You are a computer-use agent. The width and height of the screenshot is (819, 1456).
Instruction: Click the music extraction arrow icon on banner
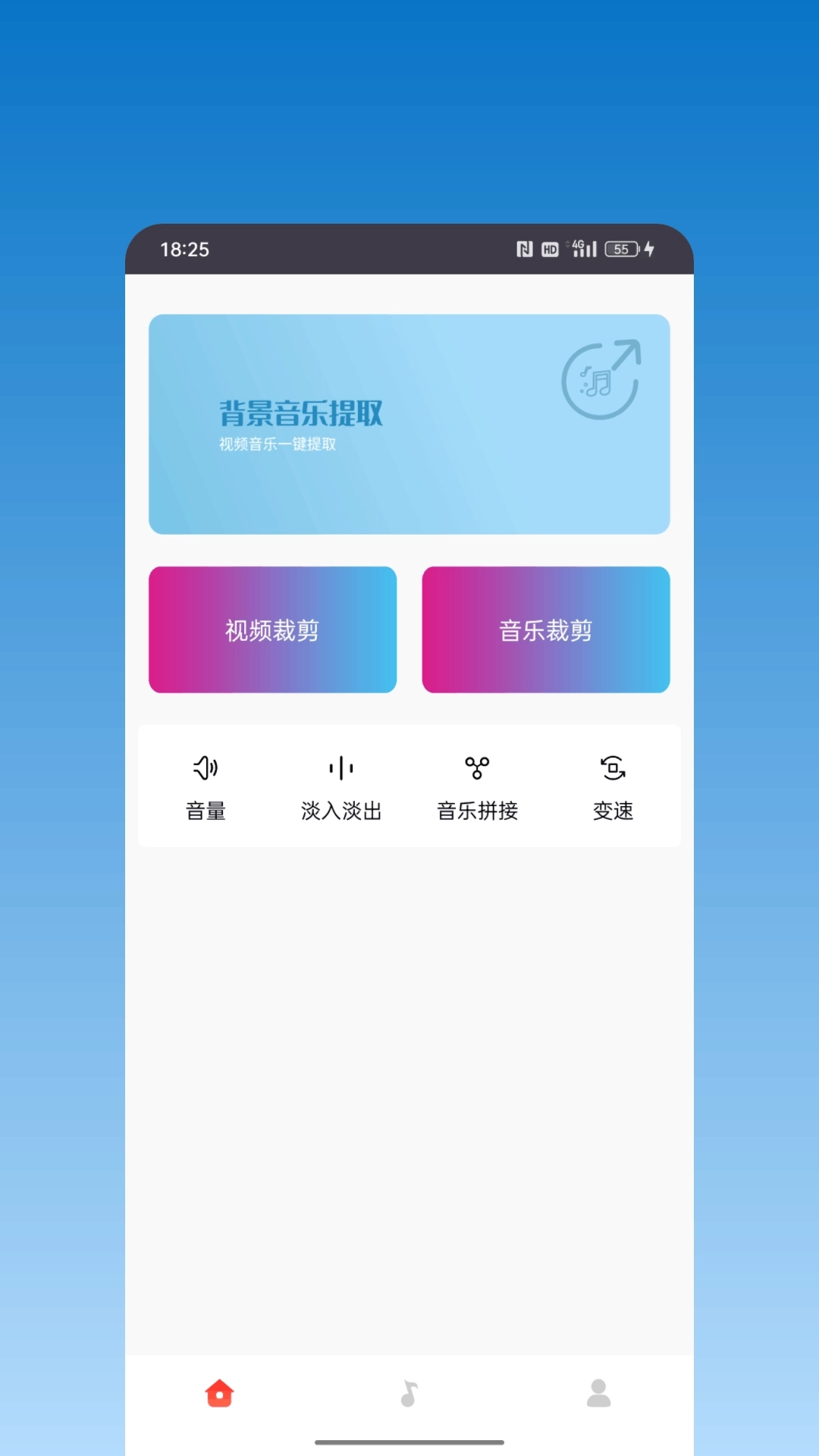click(x=603, y=377)
